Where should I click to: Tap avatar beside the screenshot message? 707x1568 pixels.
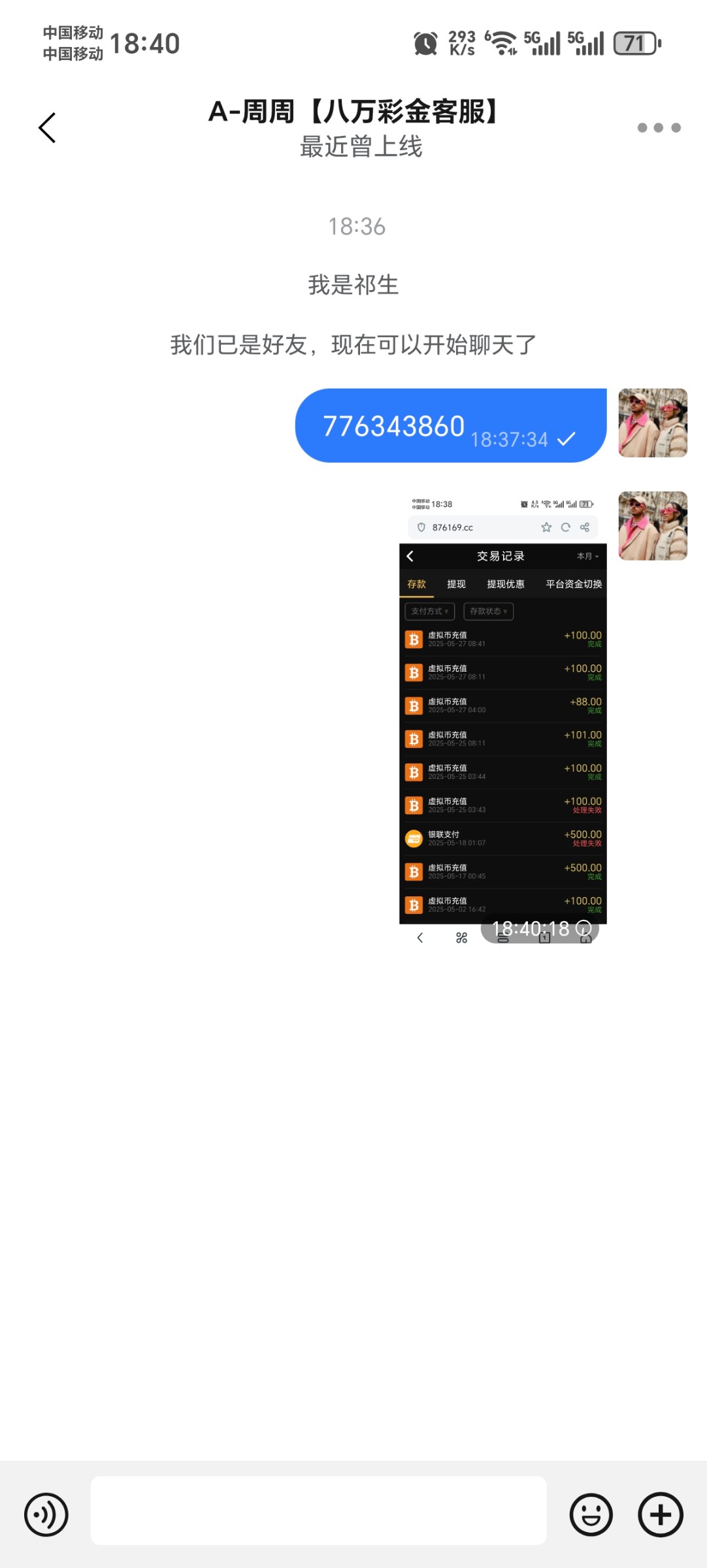click(652, 526)
